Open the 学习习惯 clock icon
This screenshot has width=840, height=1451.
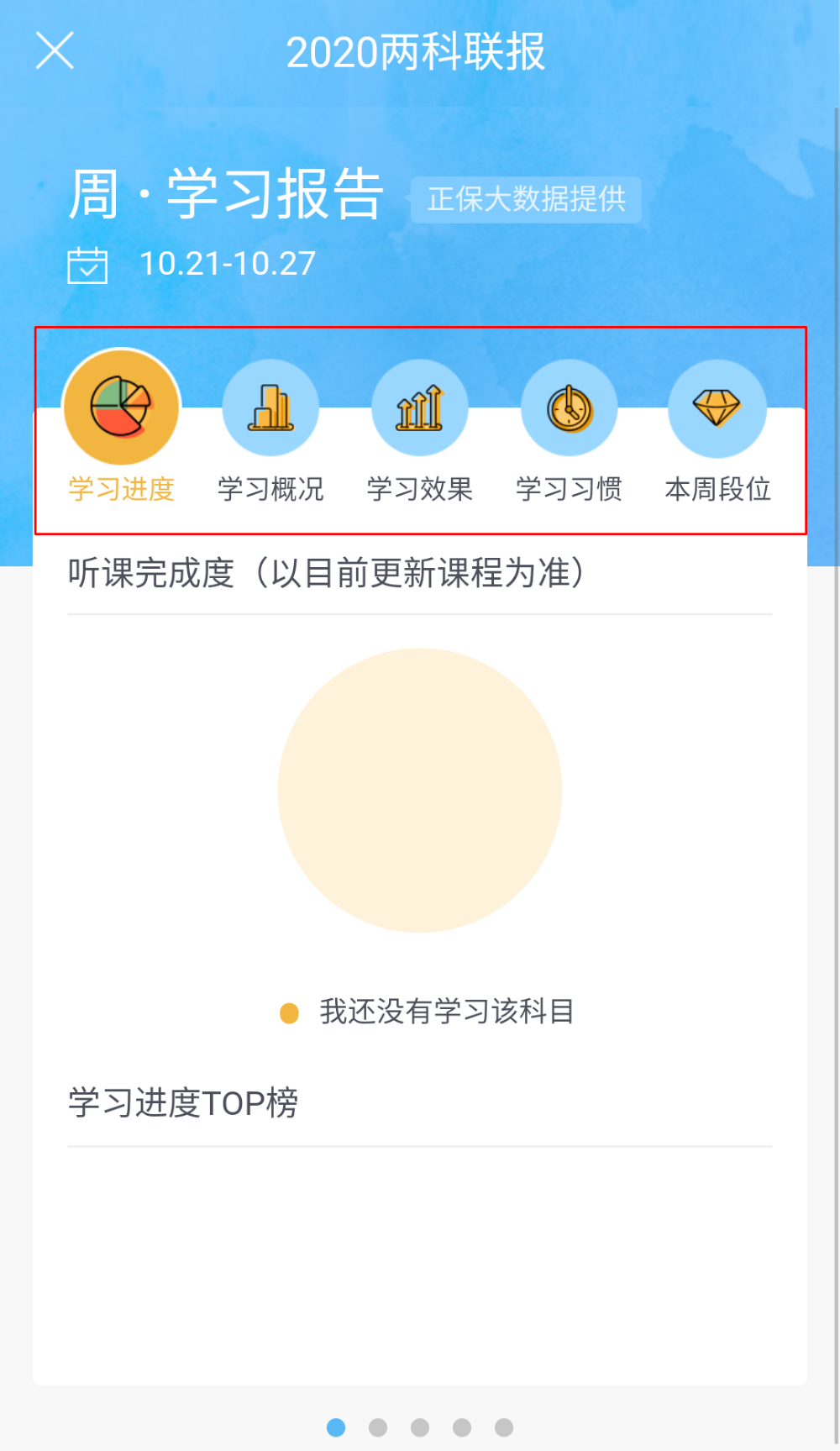[x=570, y=407]
